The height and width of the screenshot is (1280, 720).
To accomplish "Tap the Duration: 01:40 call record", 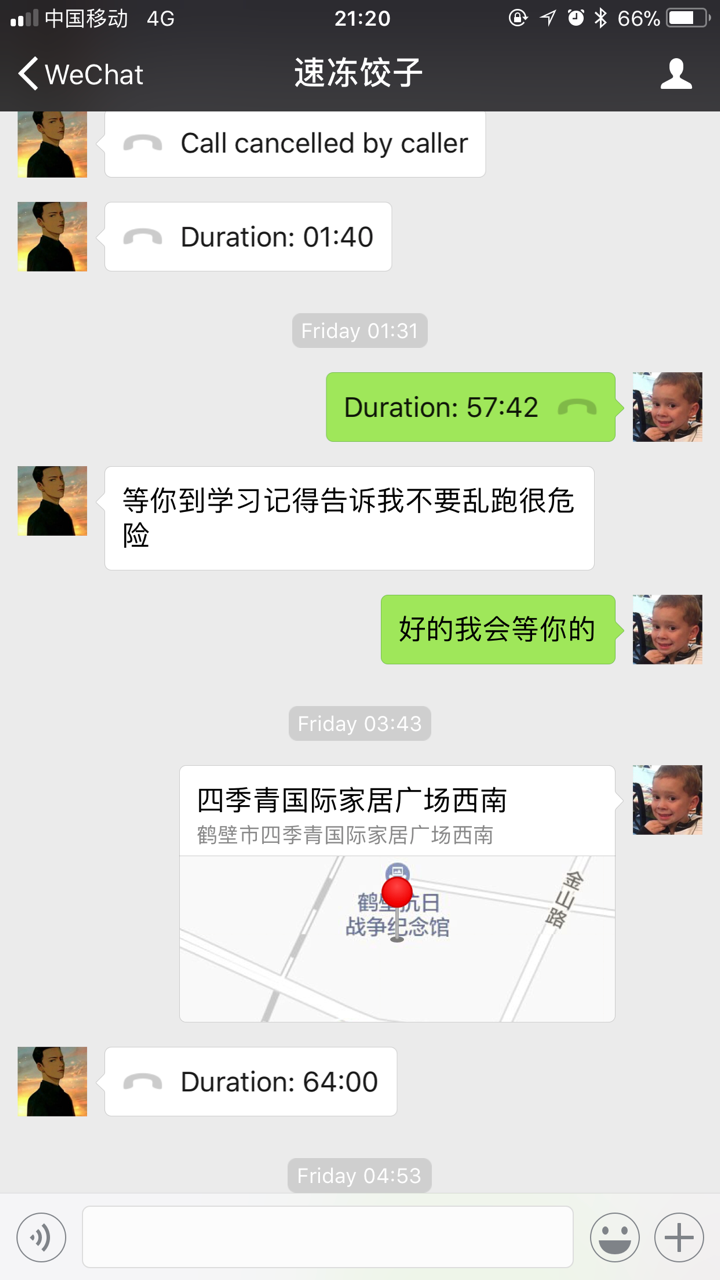I will tap(248, 237).
